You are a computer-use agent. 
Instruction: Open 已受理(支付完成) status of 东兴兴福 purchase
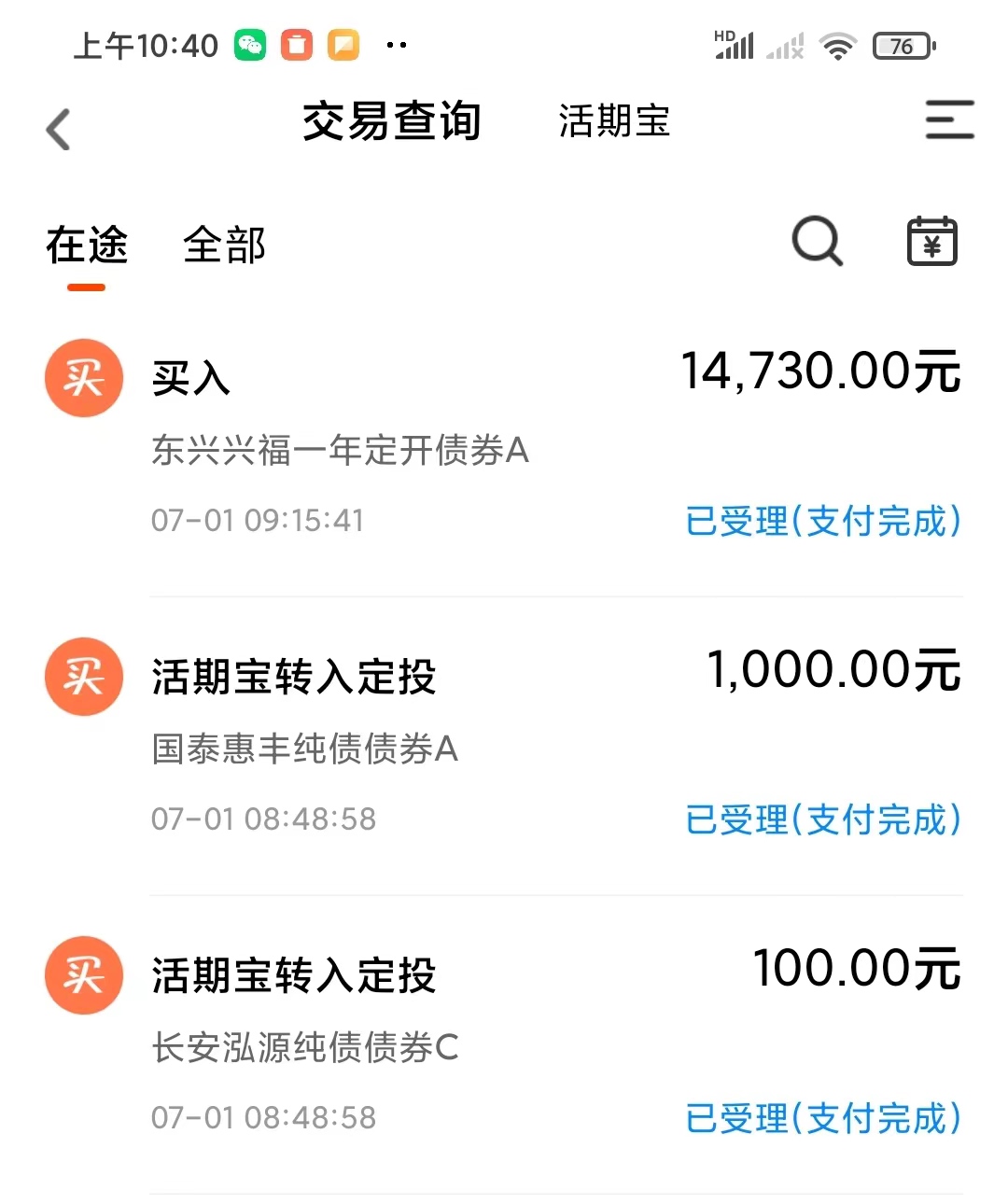point(822,521)
